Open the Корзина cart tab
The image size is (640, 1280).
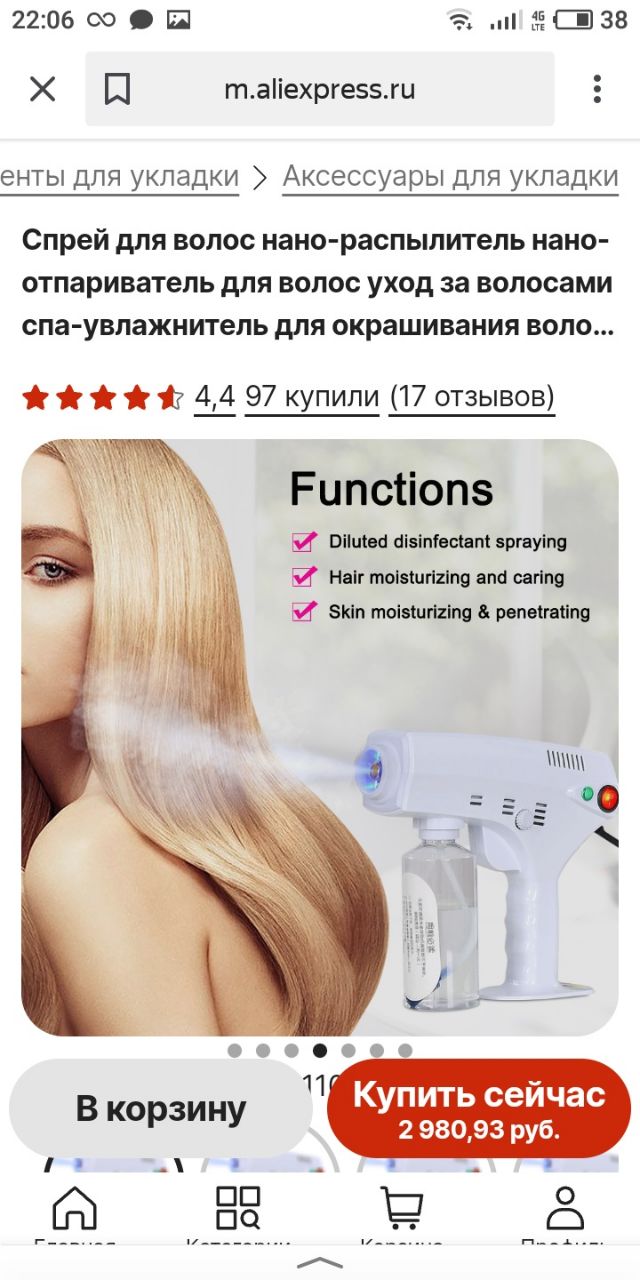pyautogui.click(x=401, y=1215)
